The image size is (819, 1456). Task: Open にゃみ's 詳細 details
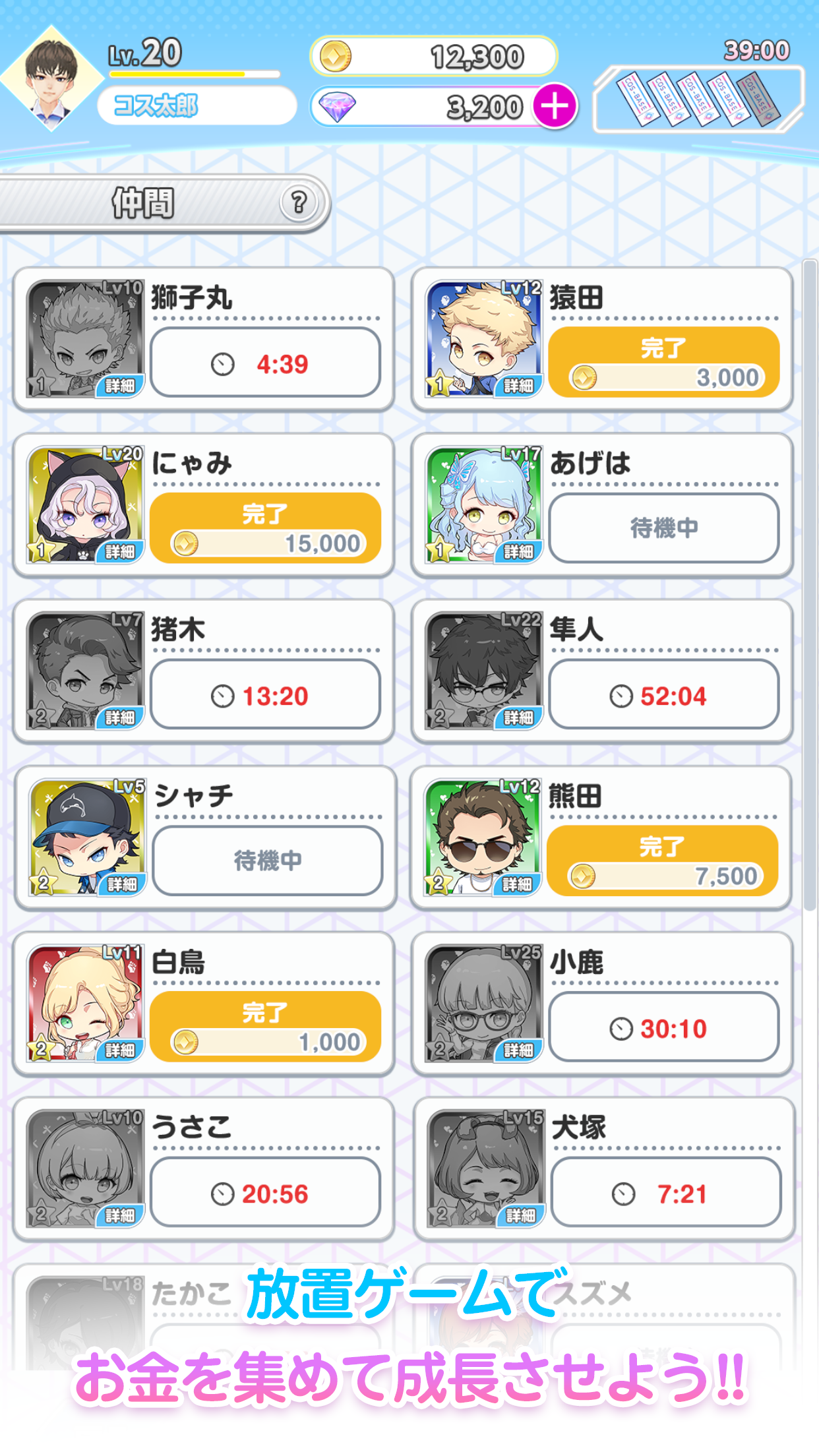[x=120, y=552]
